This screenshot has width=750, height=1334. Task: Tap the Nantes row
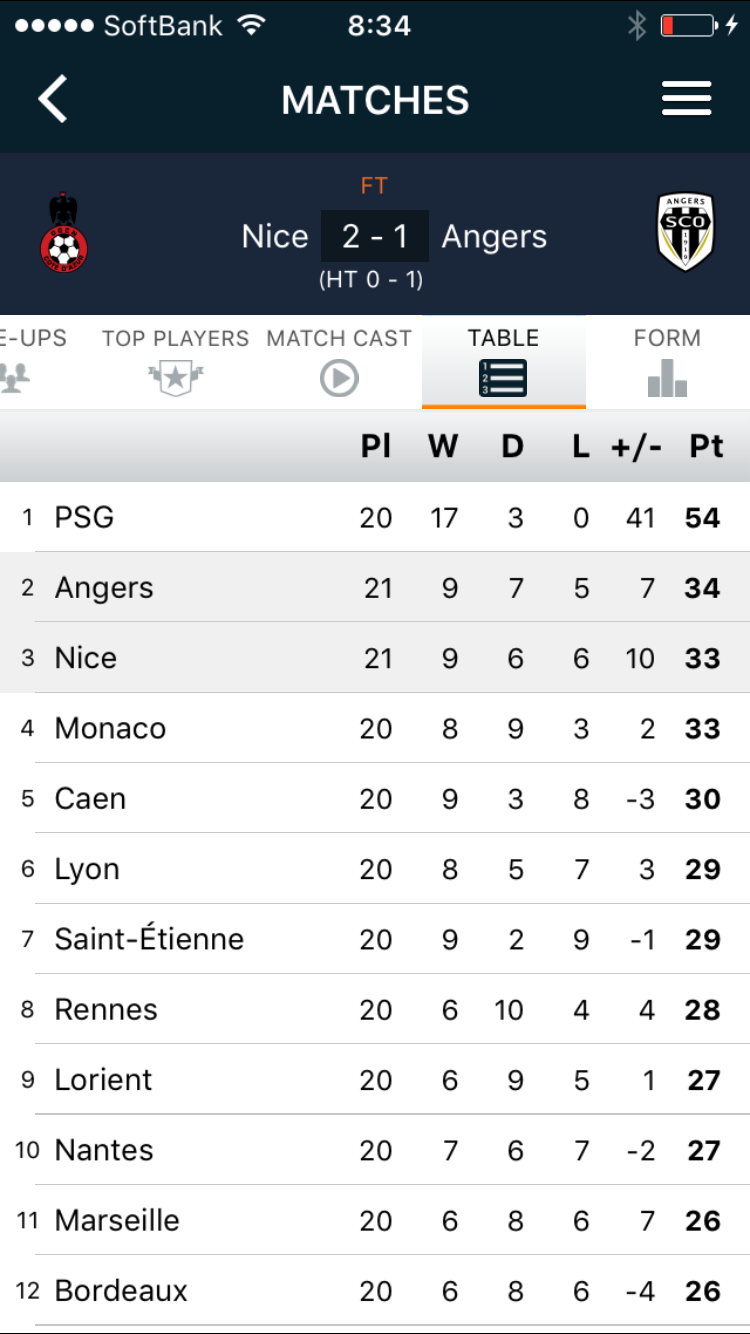pyautogui.click(x=375, y=1150)
